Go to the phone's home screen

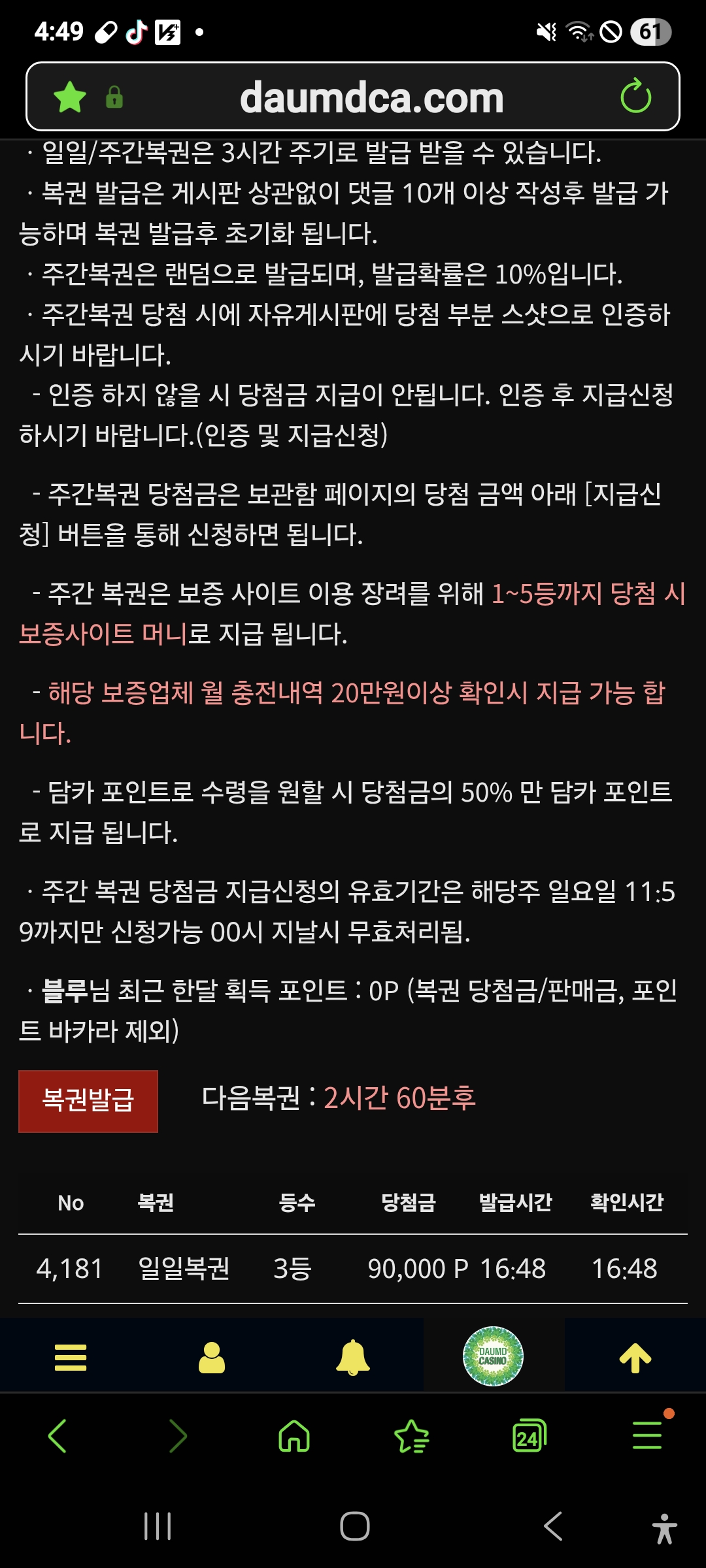354,1527
